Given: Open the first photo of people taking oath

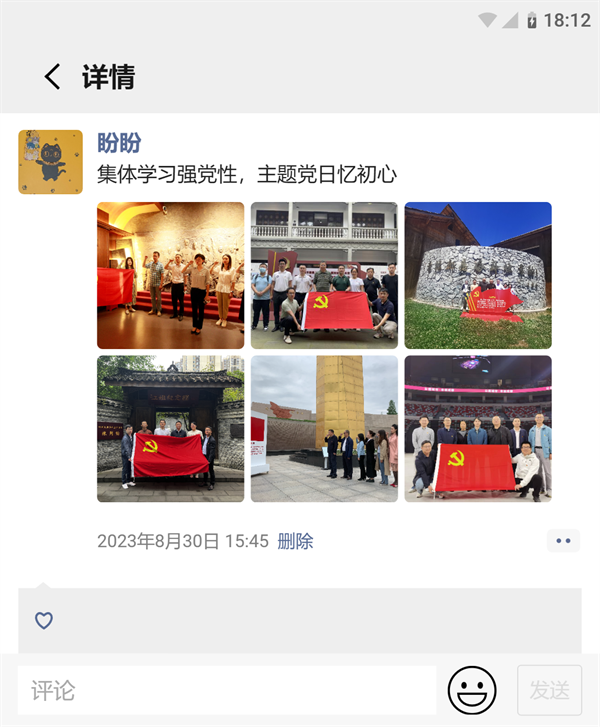Looking at the screenshot, I should tap(170, 275).
